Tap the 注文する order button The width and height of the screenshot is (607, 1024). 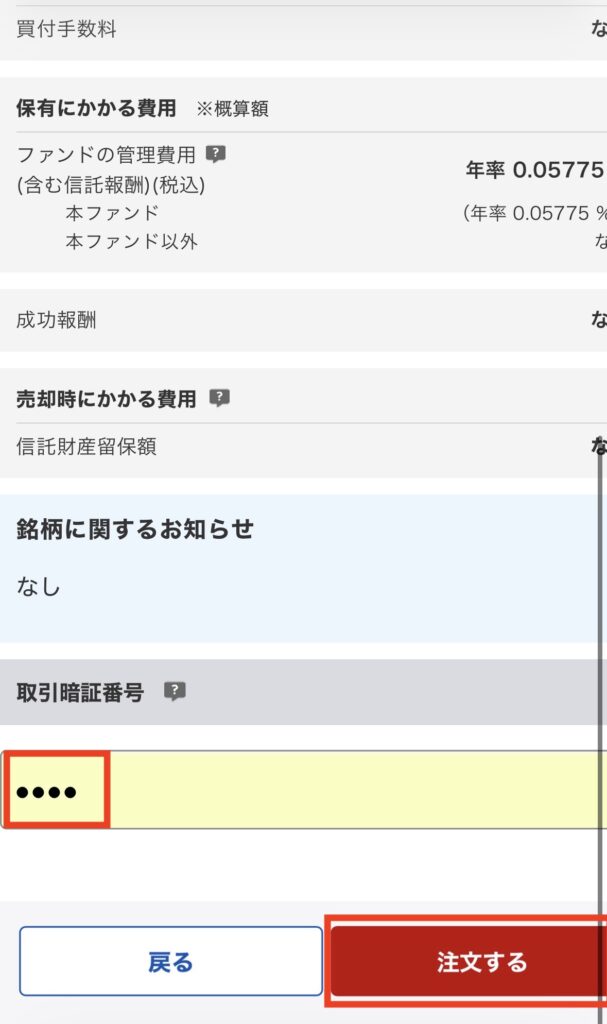[x=480, y=962]
